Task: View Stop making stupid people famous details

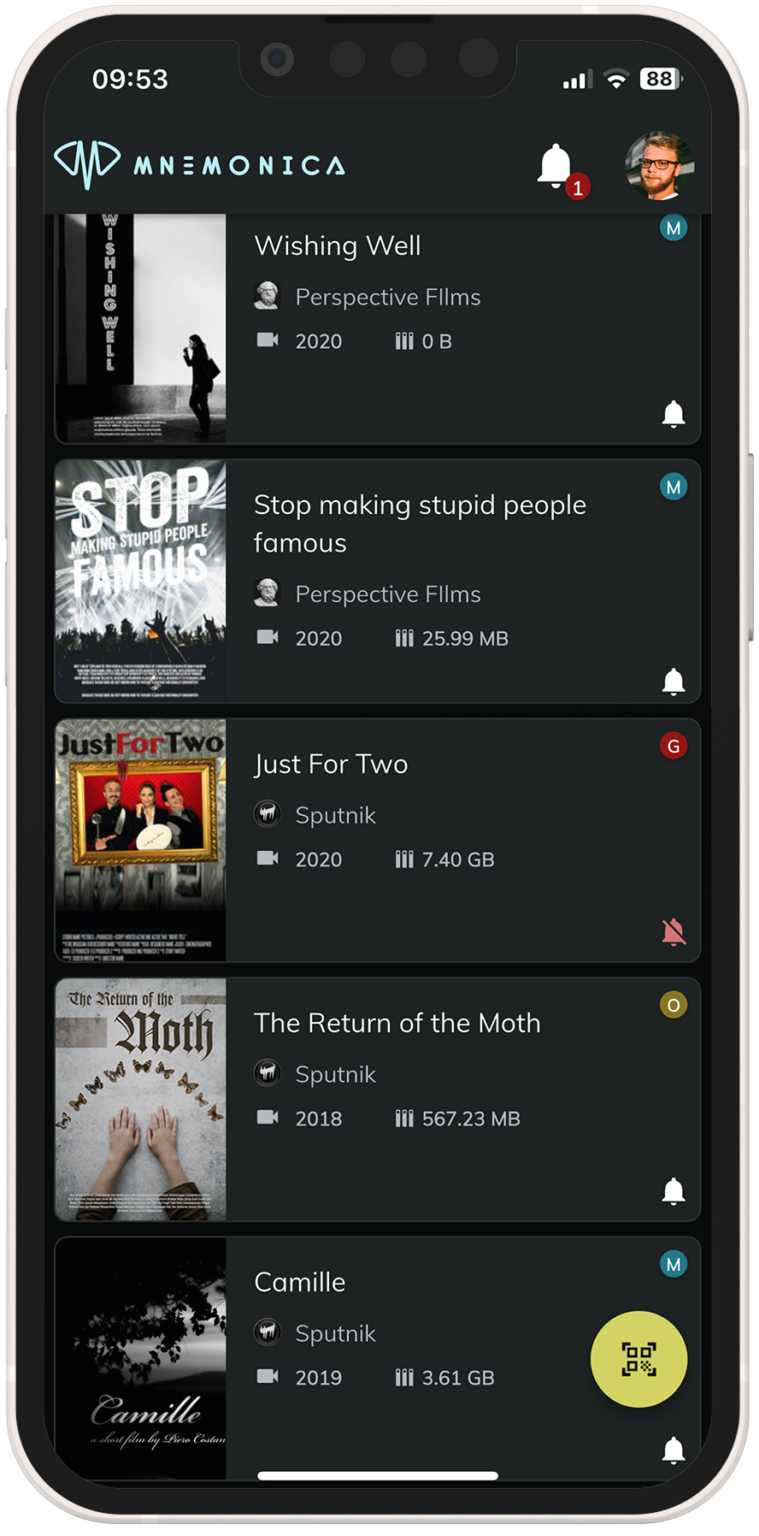Action: pyautogui.click(x=420, y=524)
